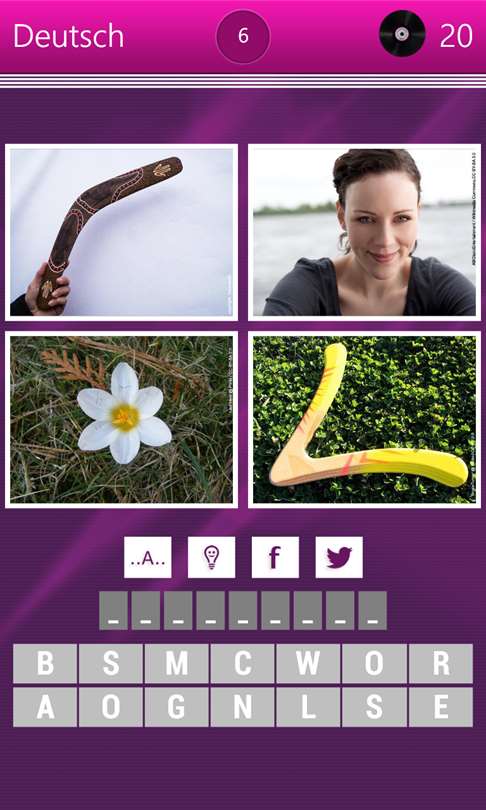Screen dimensions: 486x810
Task: Pick the letter M tile
Action: (x=177, y=663)
